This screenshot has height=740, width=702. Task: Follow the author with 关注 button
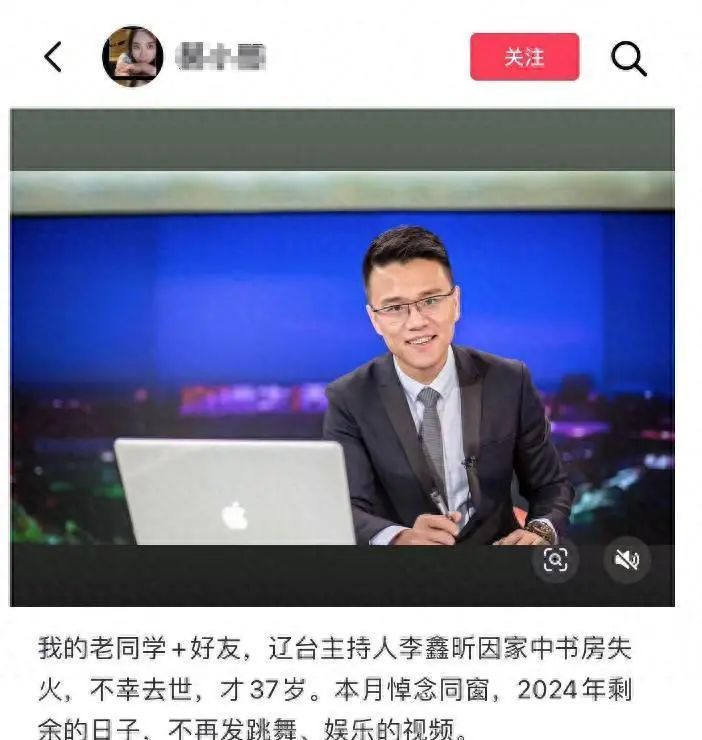click(x=524, y=57)
